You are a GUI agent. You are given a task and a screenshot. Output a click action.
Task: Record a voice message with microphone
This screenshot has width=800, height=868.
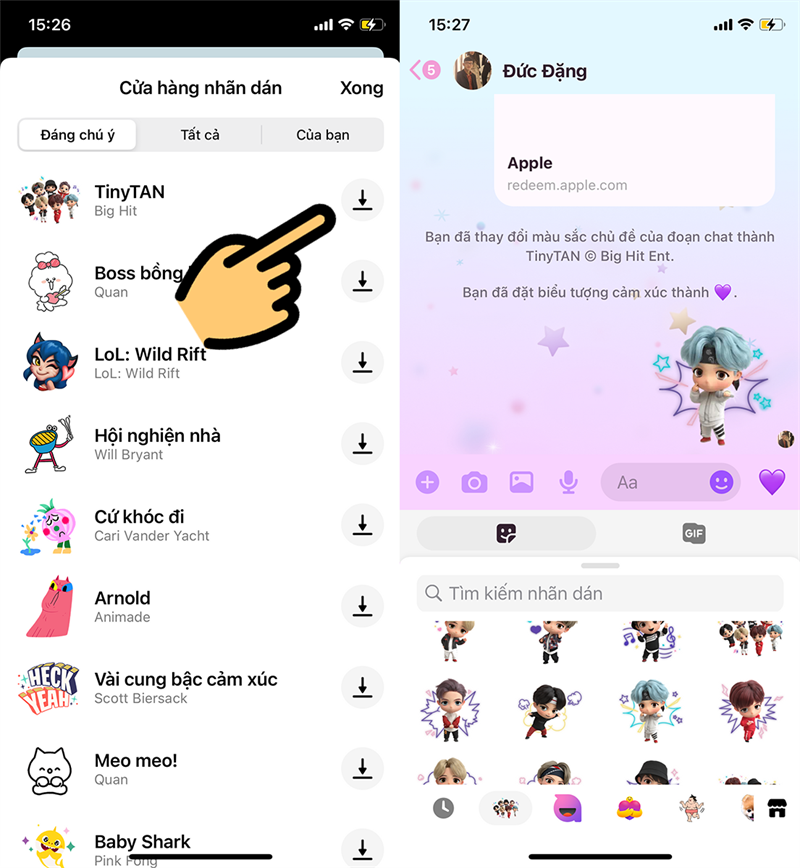568,482
